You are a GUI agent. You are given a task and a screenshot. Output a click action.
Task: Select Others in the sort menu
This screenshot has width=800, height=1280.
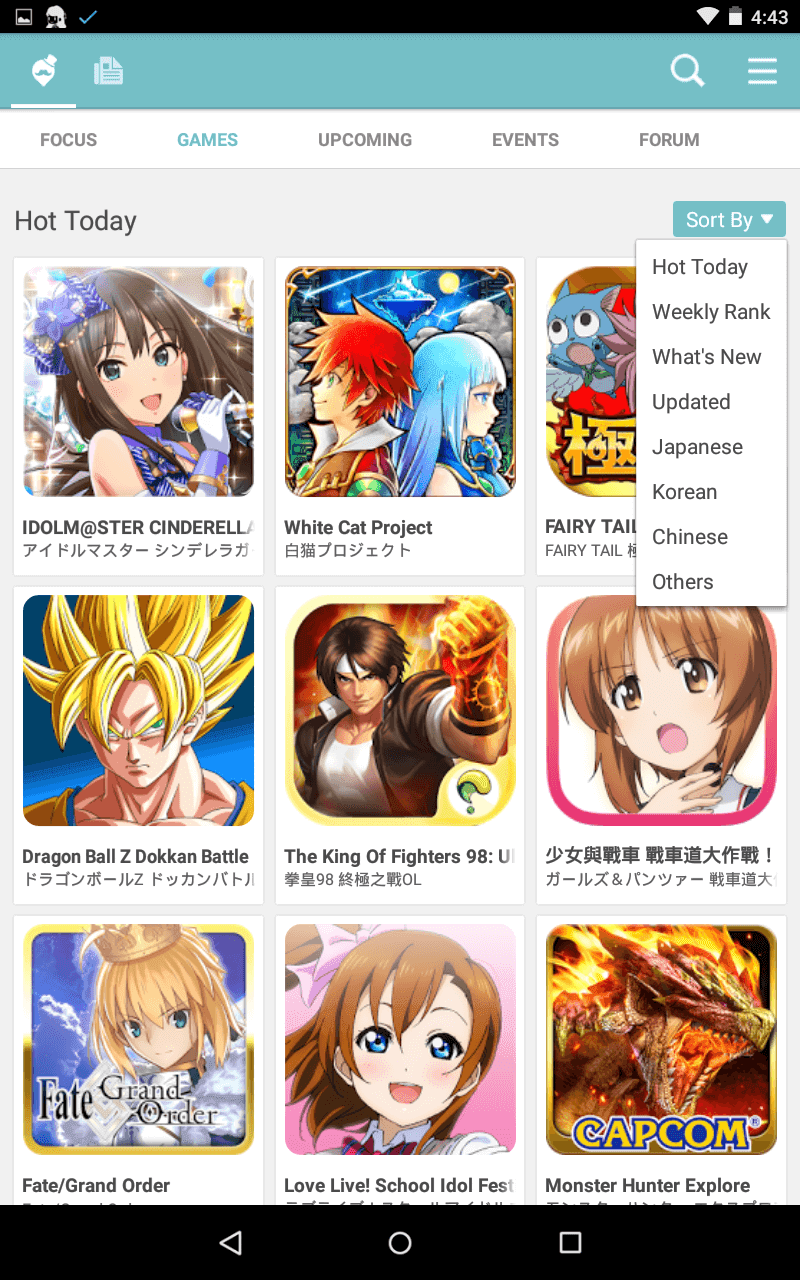[682, 582]
